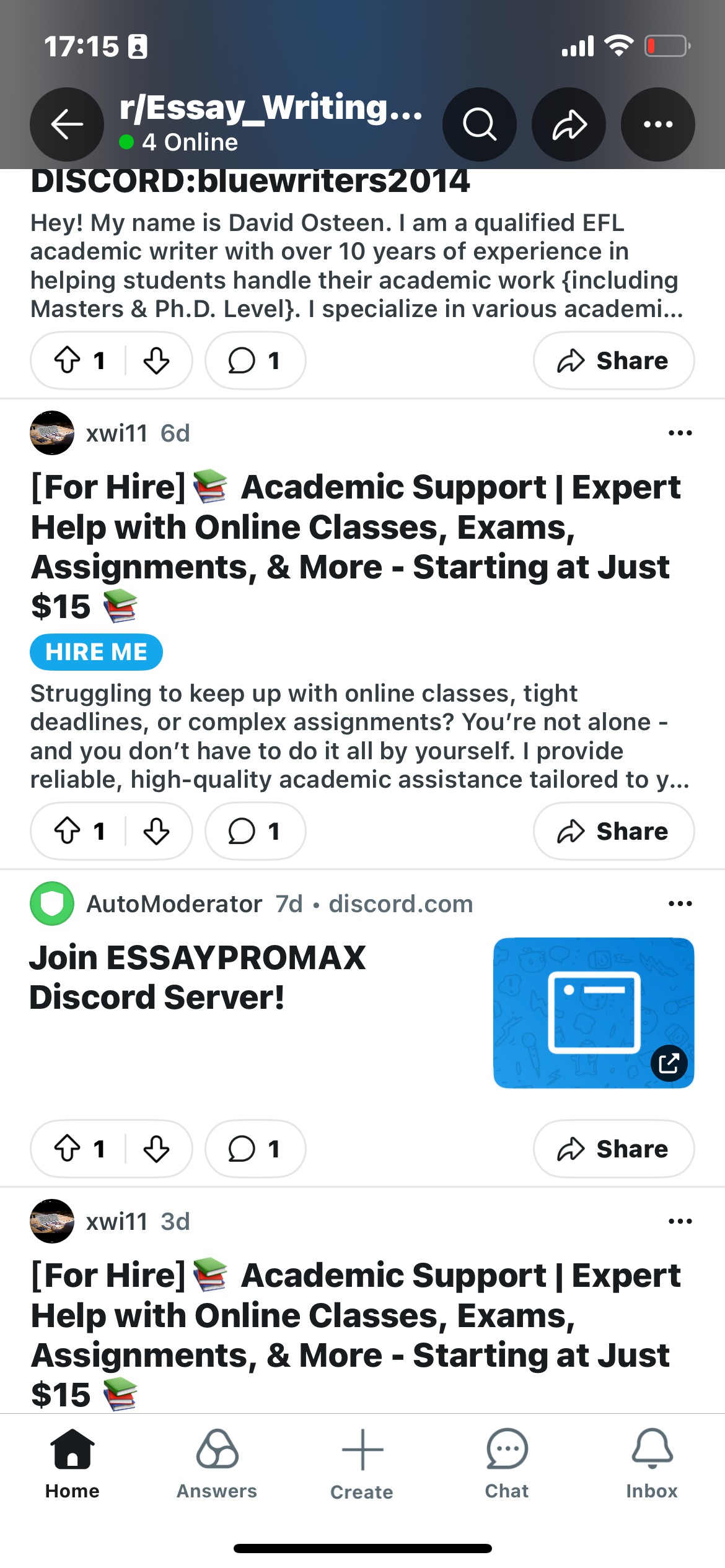Open options for xwi11's 6d post
This screenshot has height=1568, width=725.
coord(680,433)
